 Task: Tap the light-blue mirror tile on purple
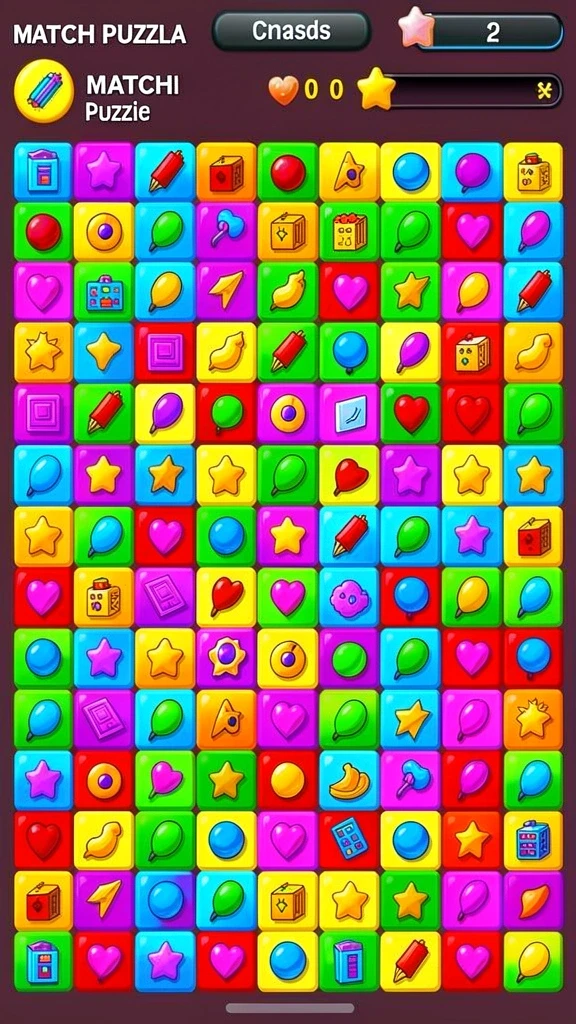click(349, 414)
